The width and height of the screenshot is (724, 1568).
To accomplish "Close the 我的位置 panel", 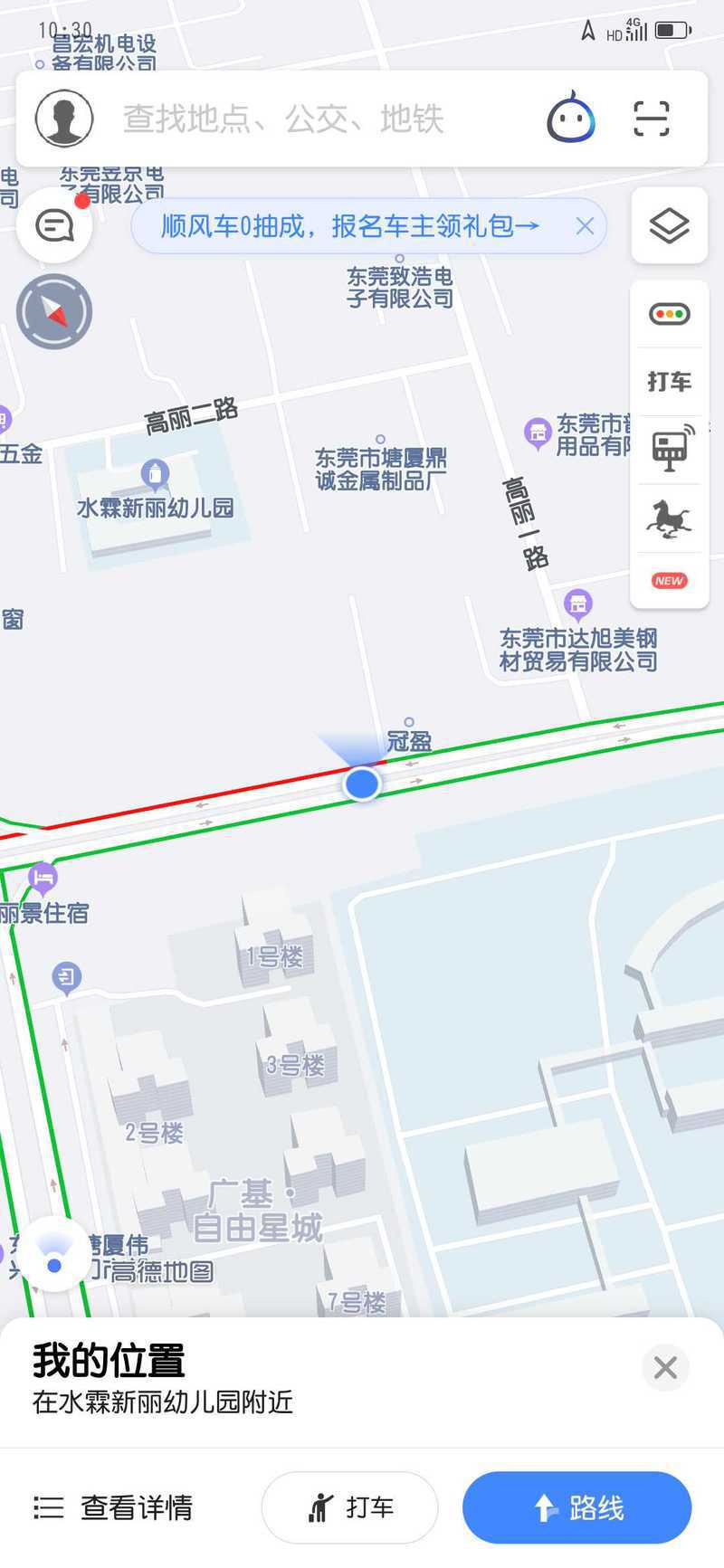I will 665,1367.
